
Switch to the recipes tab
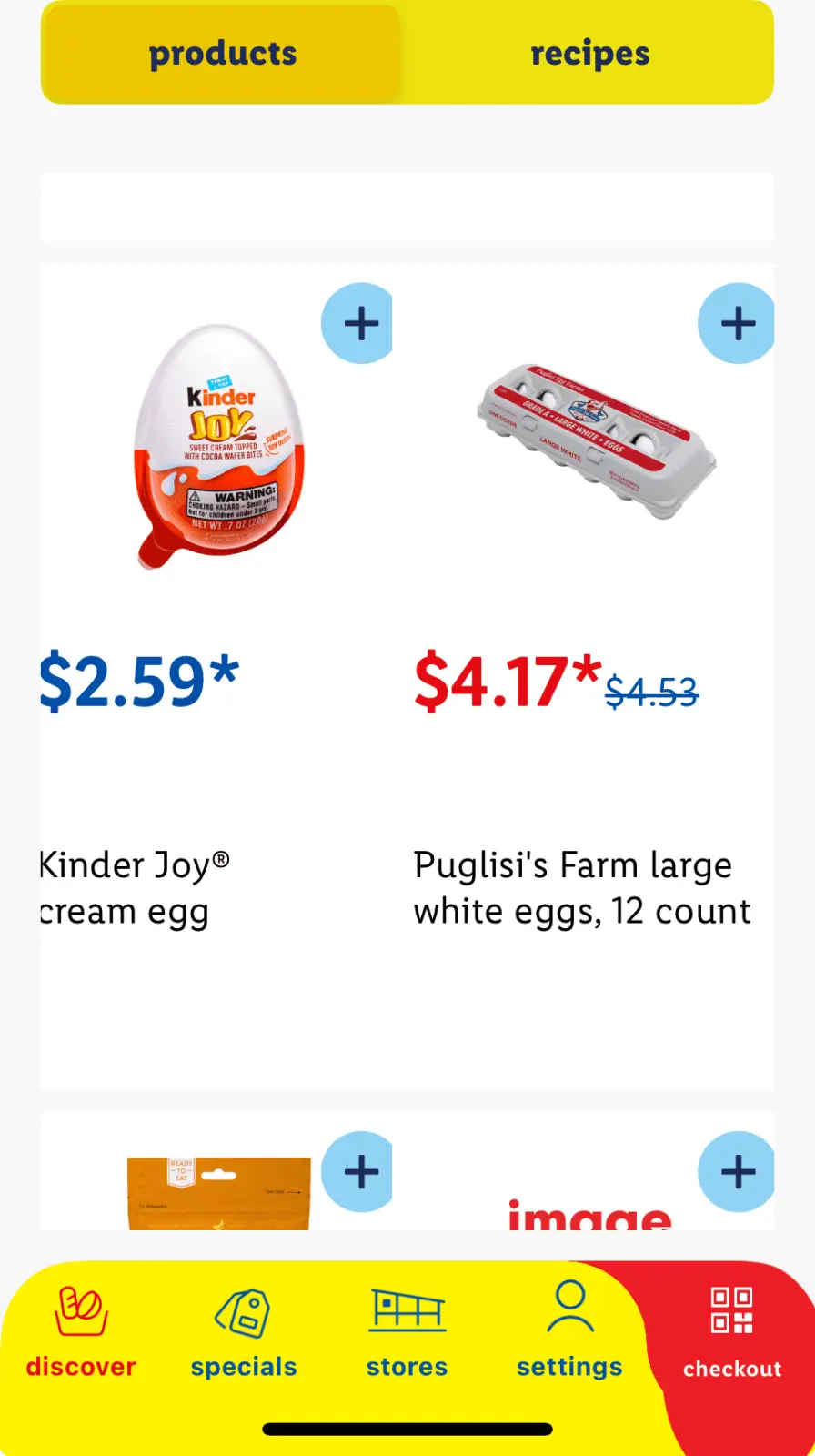click(x=589, y=54)
